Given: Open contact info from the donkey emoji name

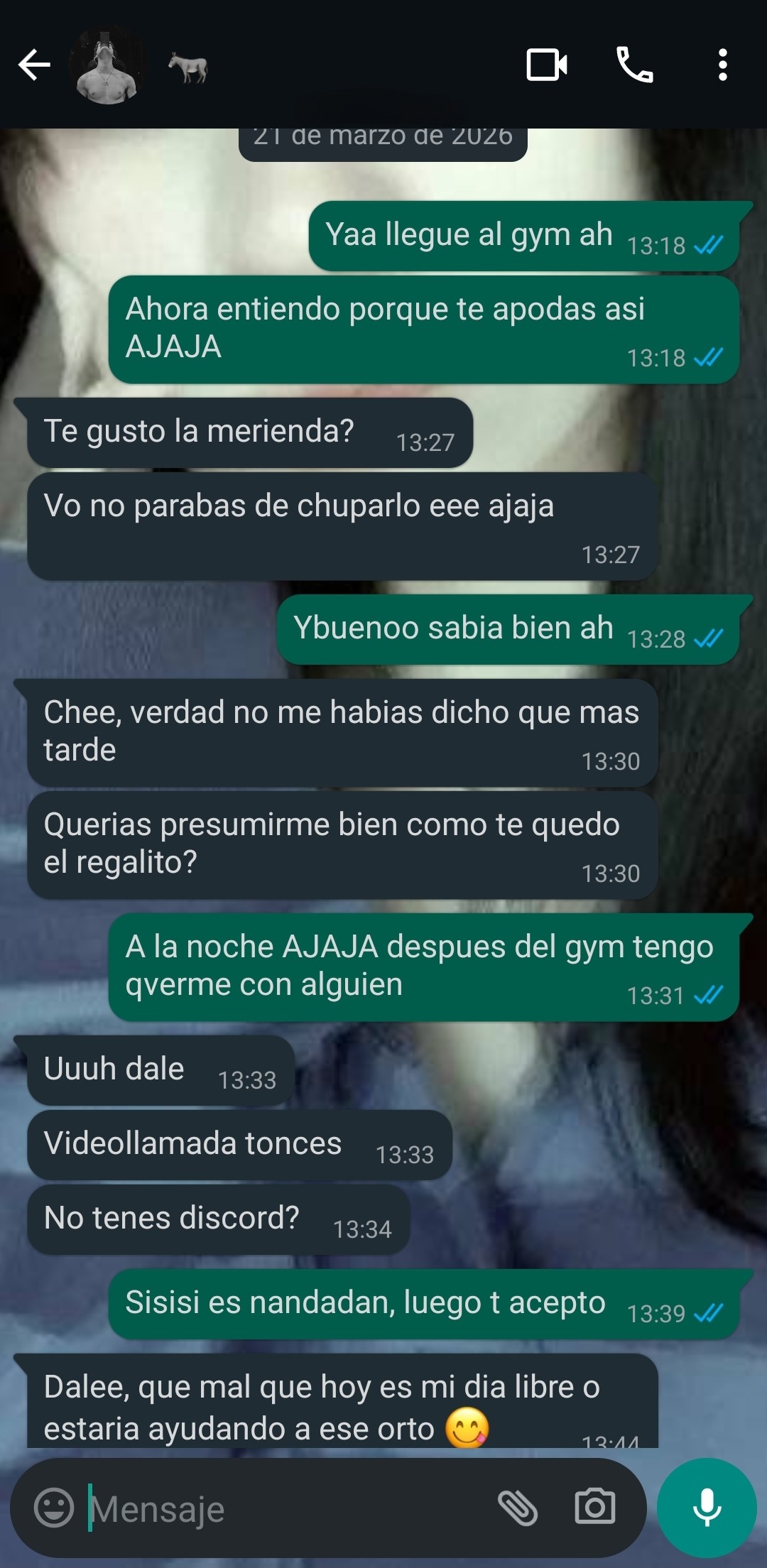Looking at the screenshot, I should pos(188,67).
